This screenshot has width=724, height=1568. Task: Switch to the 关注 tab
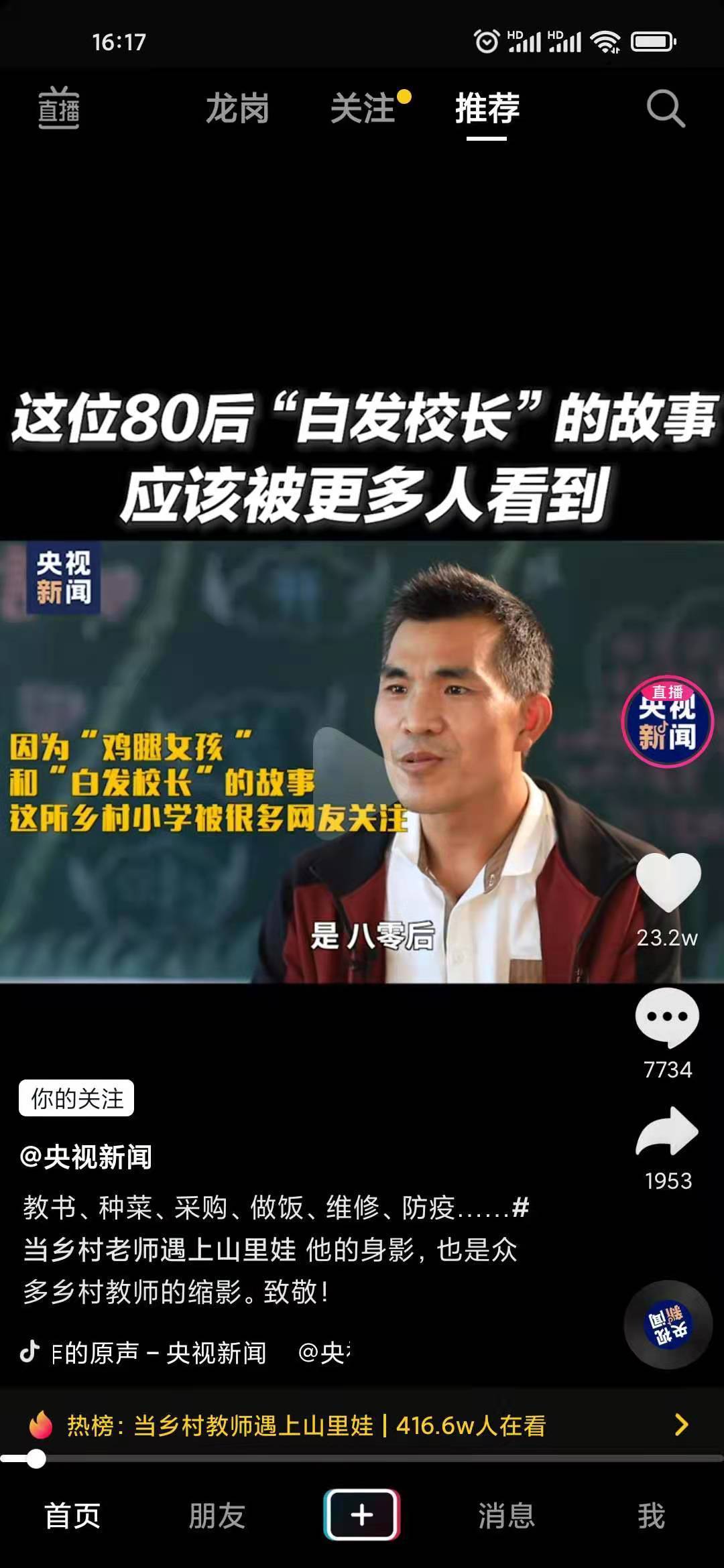pyautogui.click(x=363, y=109)
